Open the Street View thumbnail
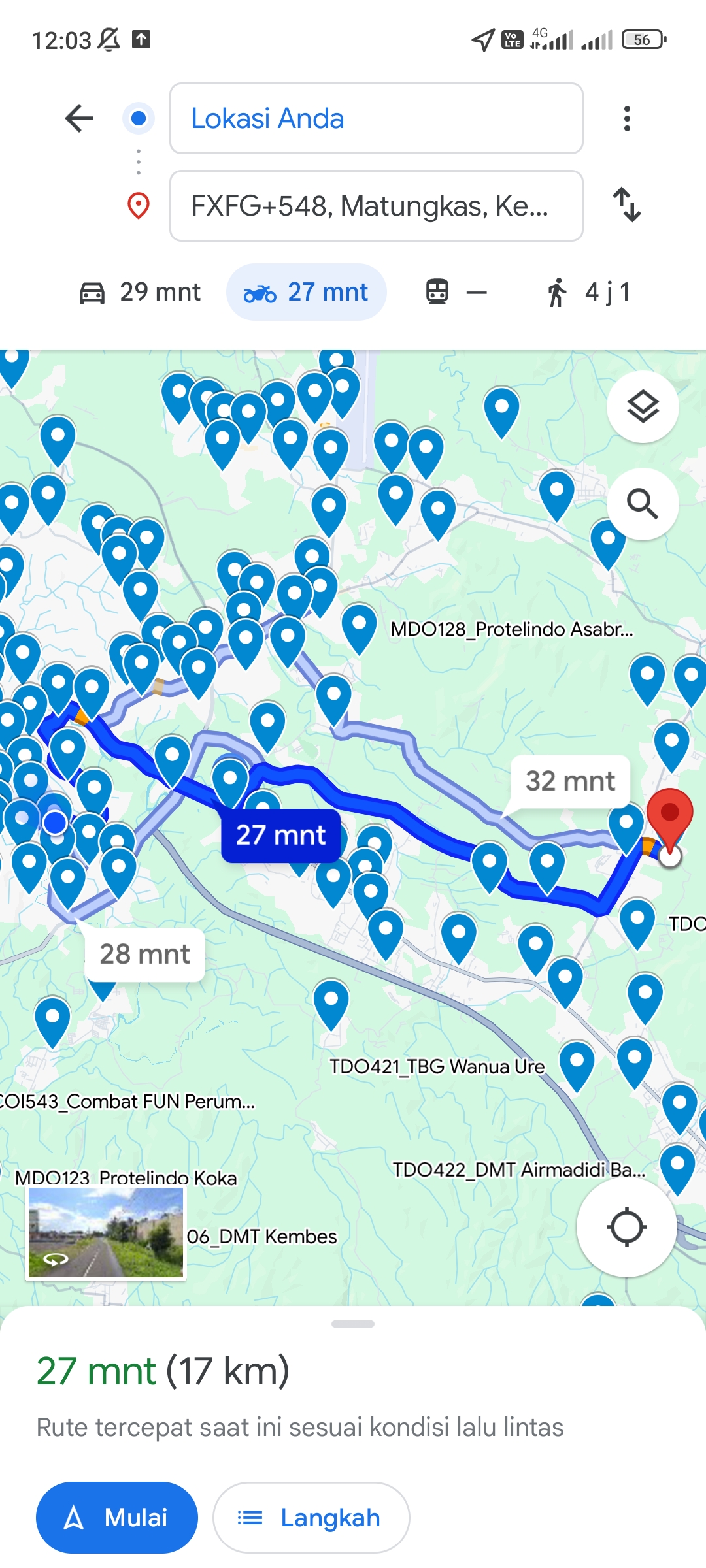Viewport: 706px width, 1568px height. pos(106,1232)
